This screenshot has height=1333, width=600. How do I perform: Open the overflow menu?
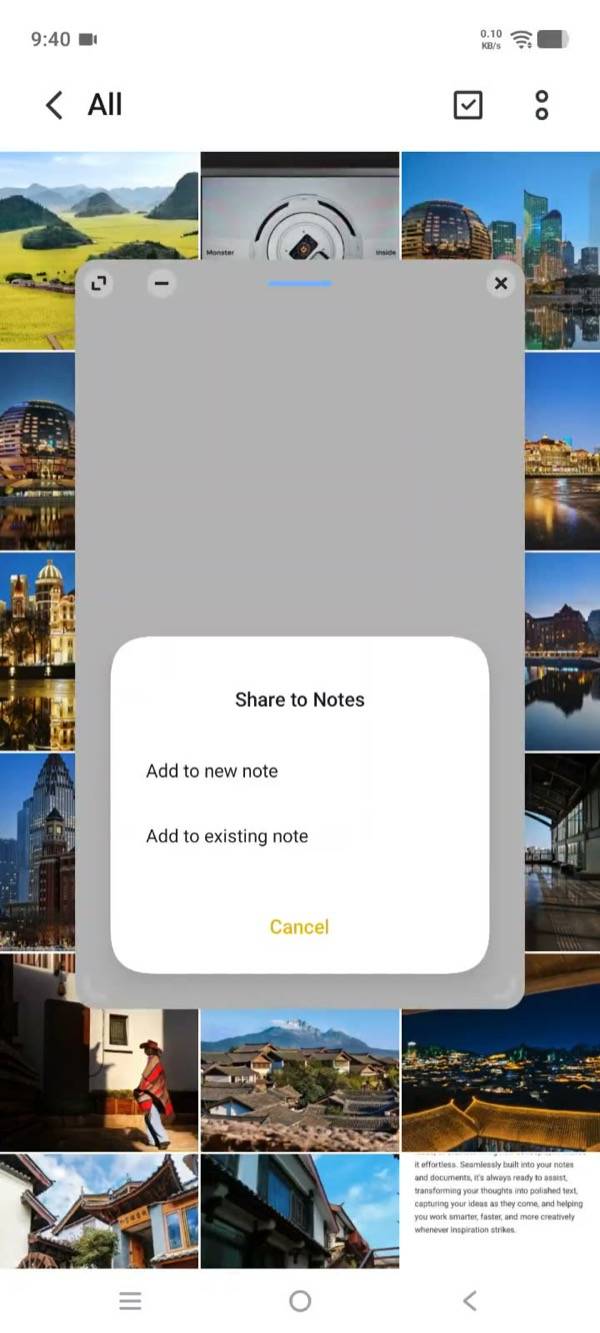pos(541,104)
